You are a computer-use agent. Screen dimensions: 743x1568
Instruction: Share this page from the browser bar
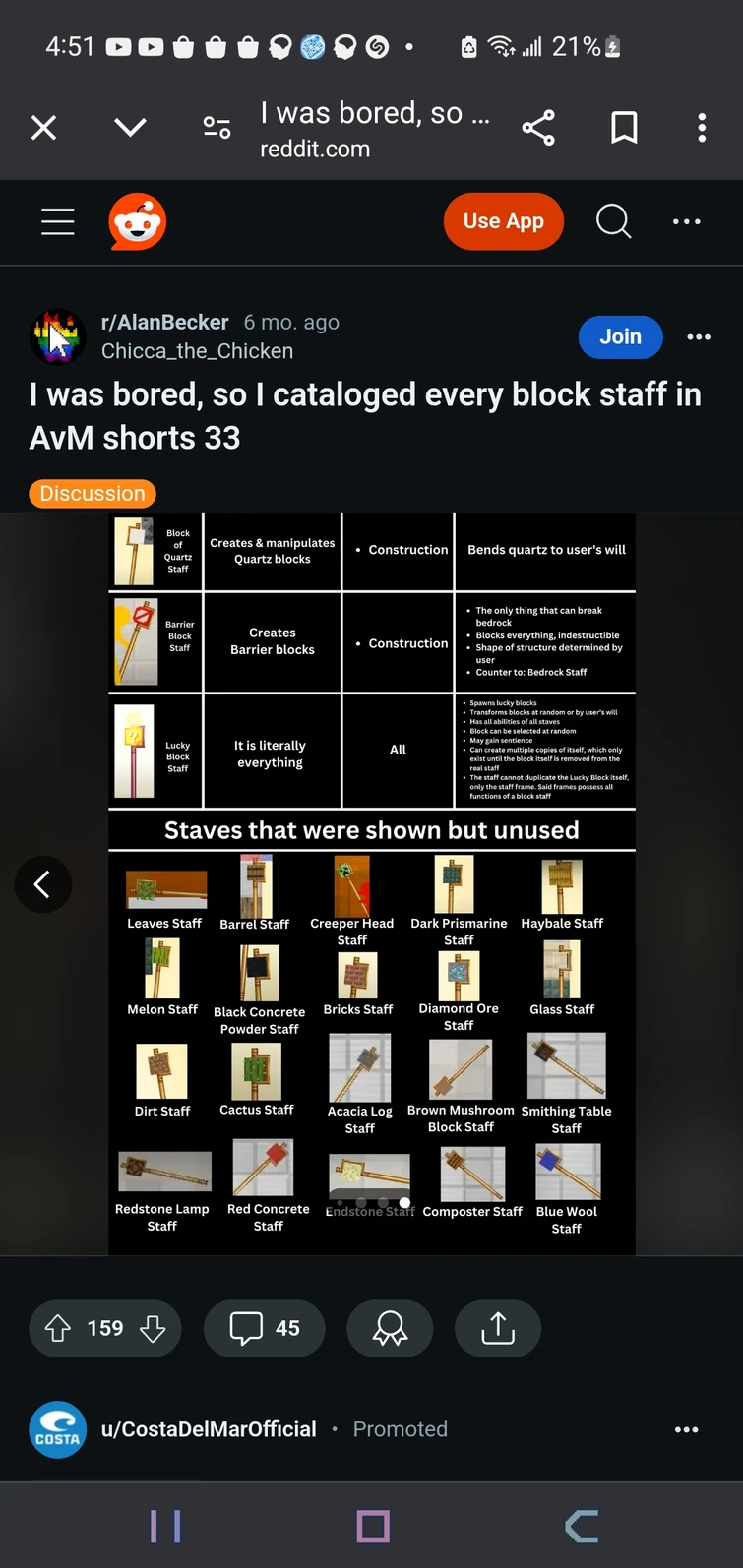click(x=538, y=128)
